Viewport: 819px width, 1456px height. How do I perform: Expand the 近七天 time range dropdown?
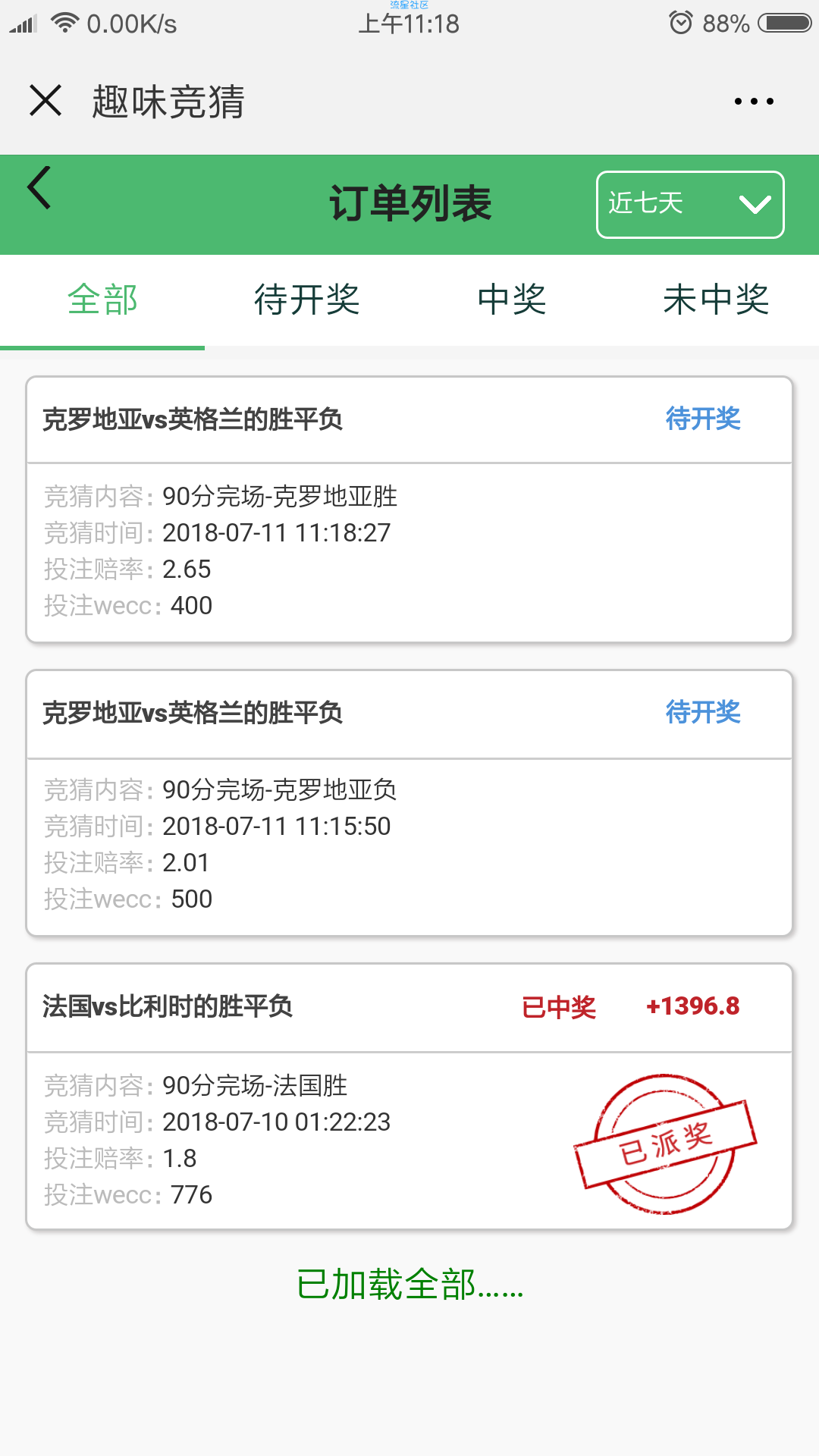(690, 205)
